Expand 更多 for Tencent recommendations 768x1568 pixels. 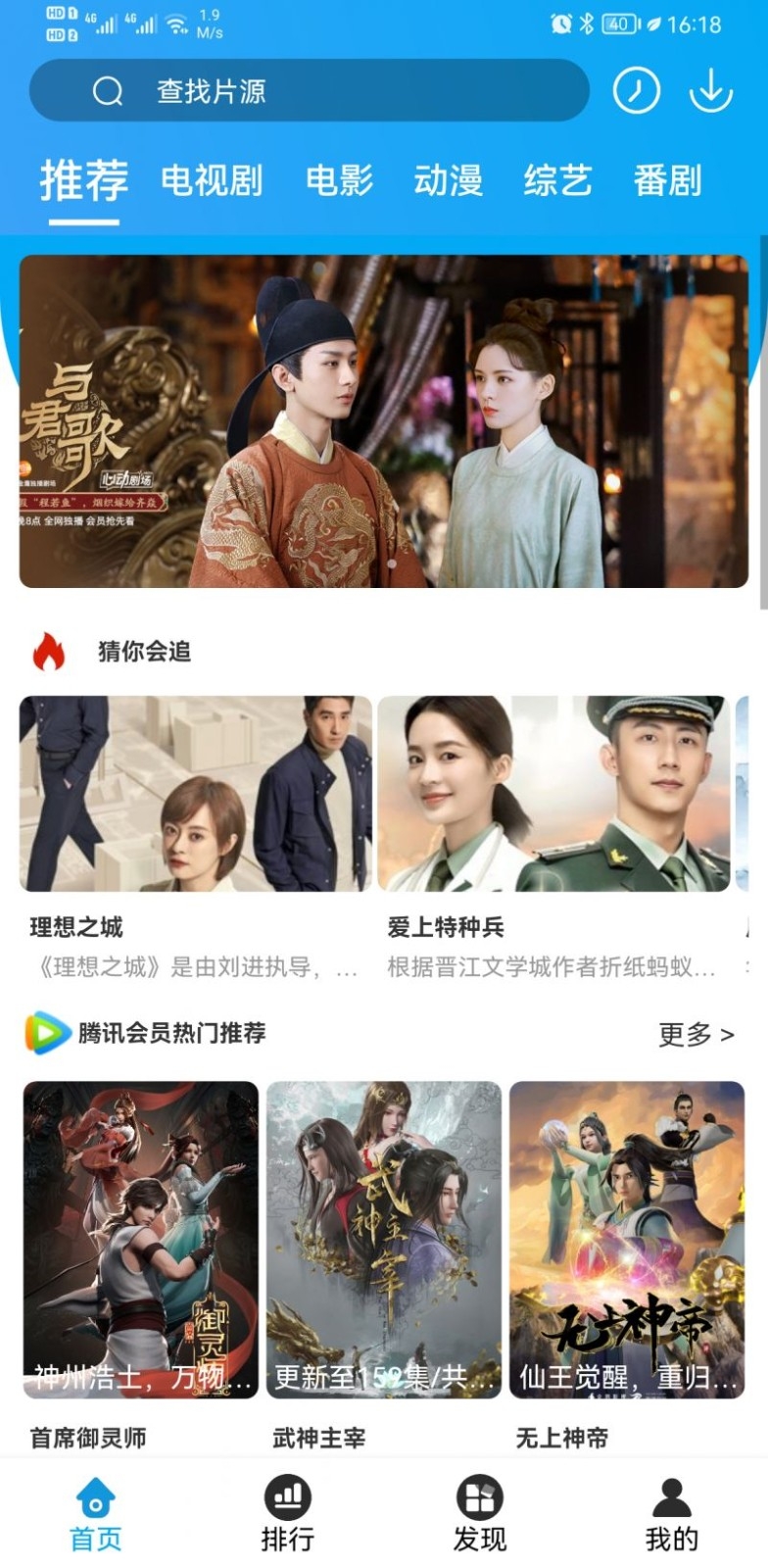[x=696, y=1035]
